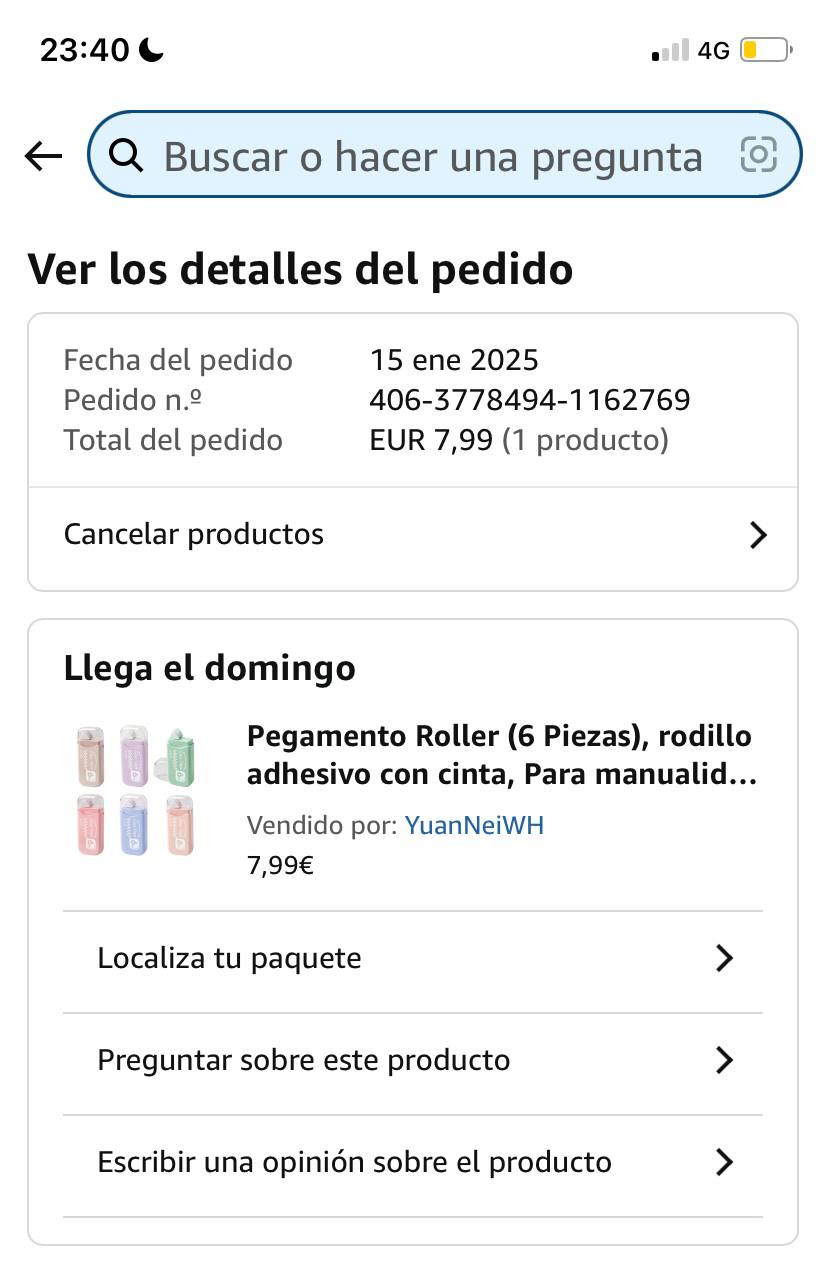Screen dimensions: 827x1263
Task: Open the Pegamento Roller product title
Action: tap(499, 755)
